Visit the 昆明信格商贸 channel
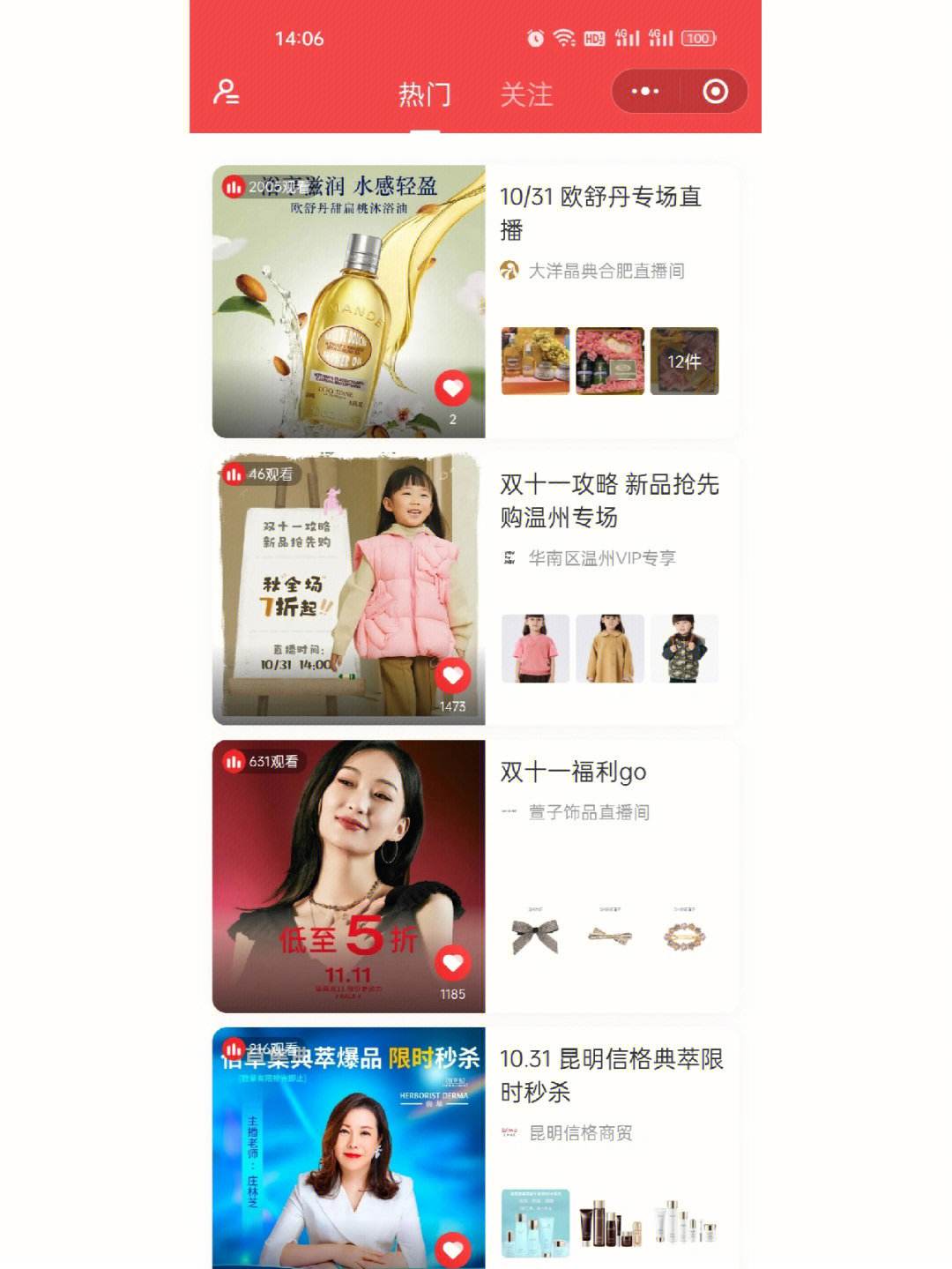The image size is (952, 1269). (x=580, y=1133)
